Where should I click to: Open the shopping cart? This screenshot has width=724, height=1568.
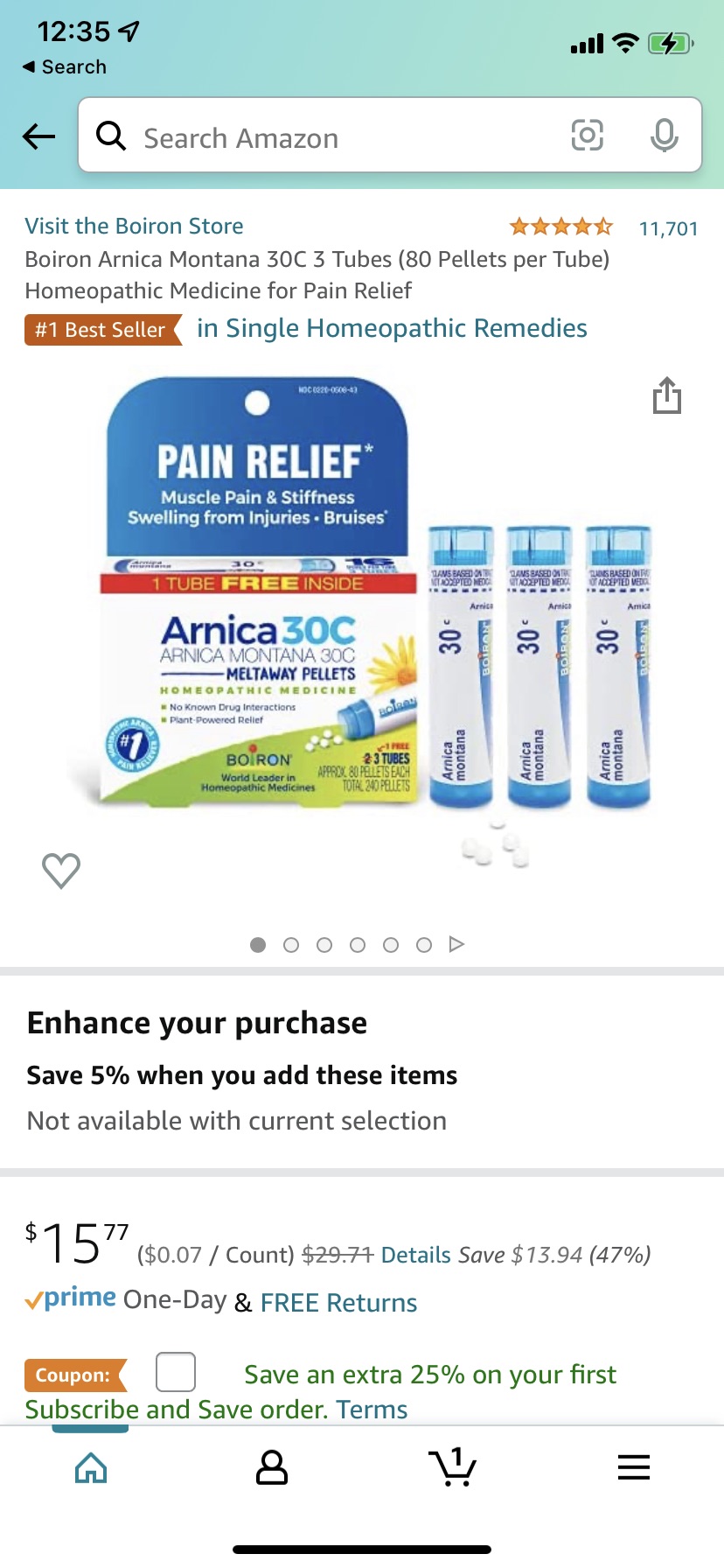tap(452, 1467)
